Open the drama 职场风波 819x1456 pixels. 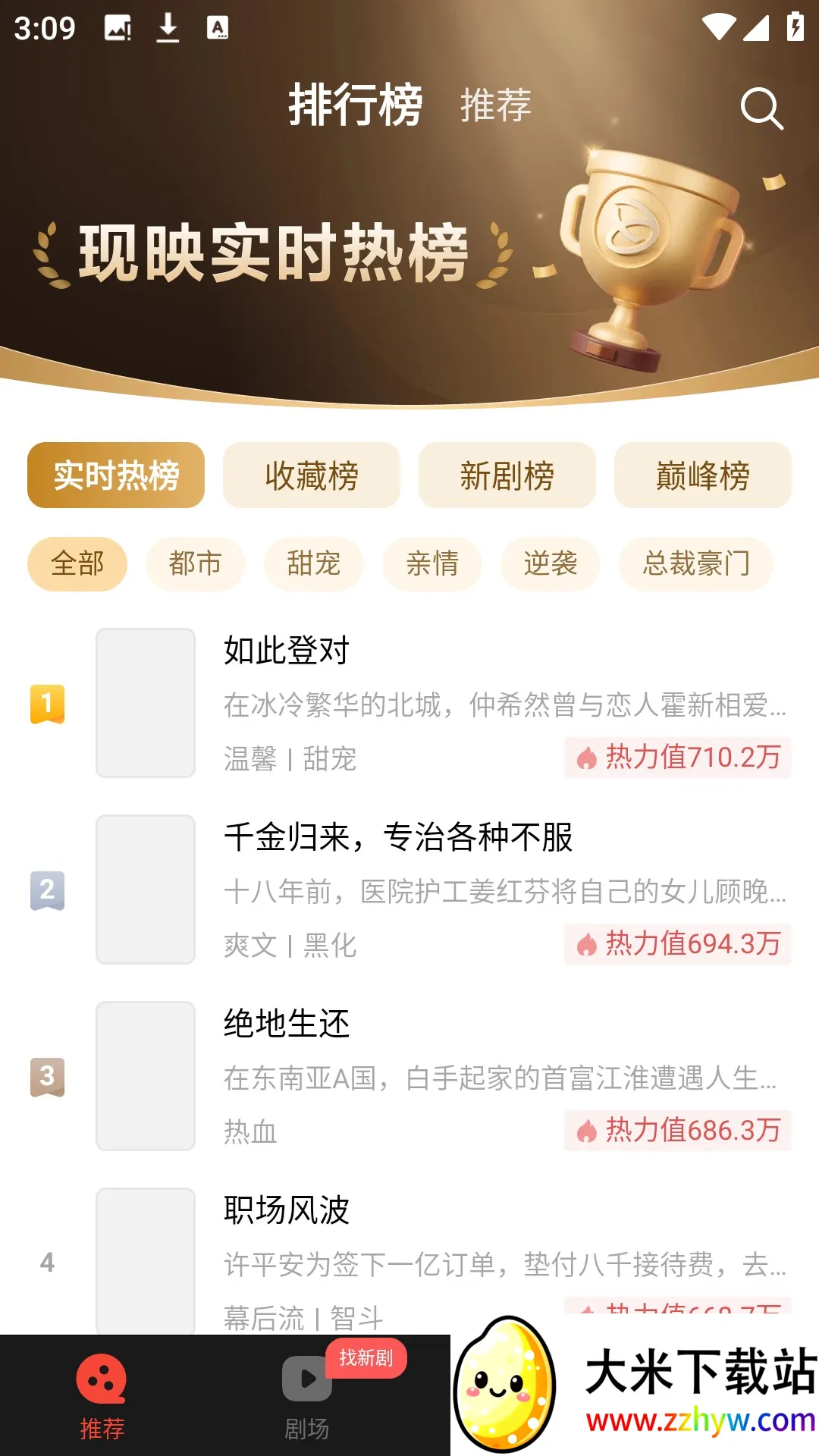point(287,1210)
